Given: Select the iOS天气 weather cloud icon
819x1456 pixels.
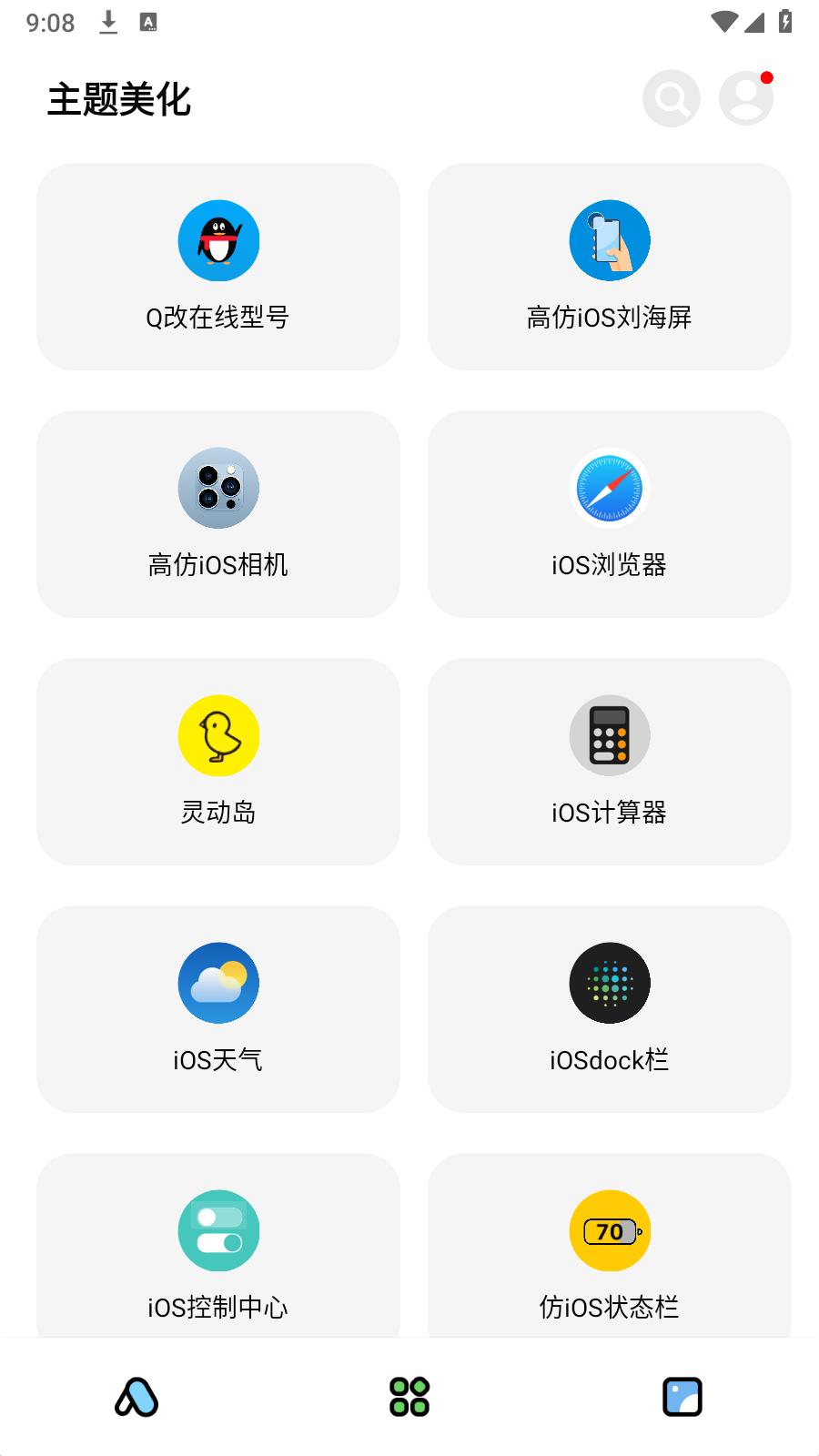Looking at the screenshot, I should point(218,983).
